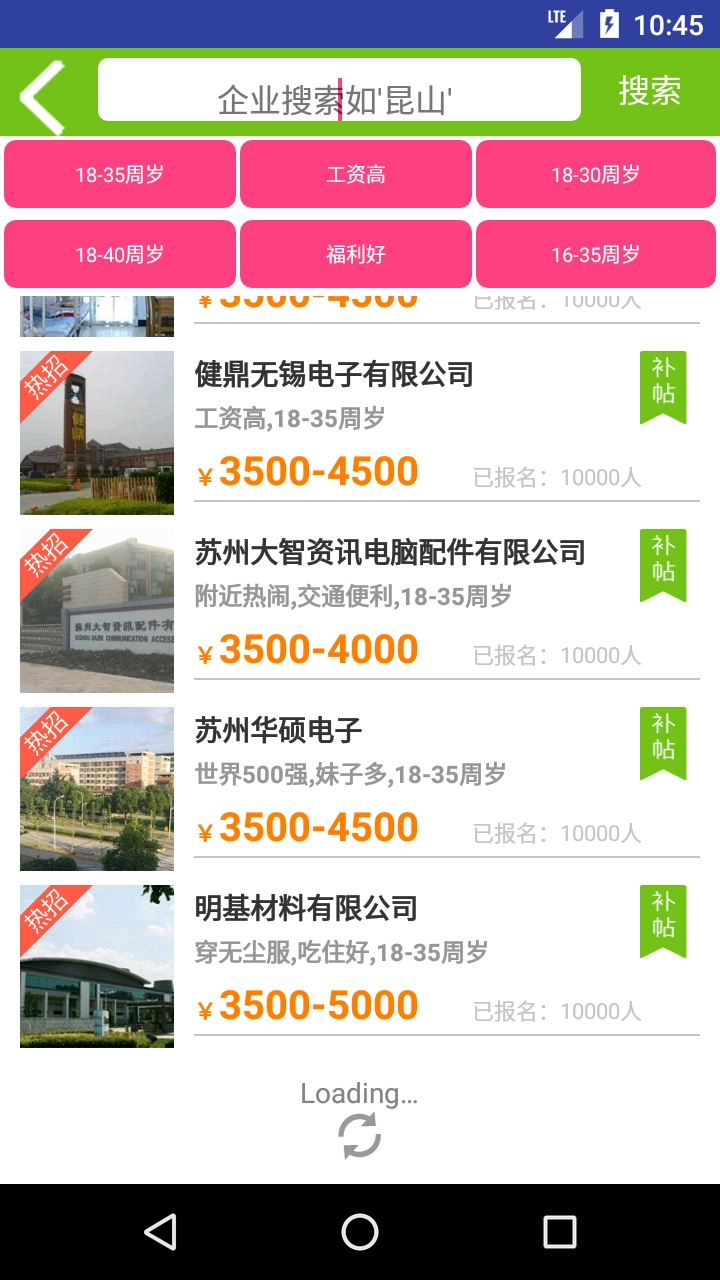
Task: Select the 18-30周岁 filter option
Action: click(595, 174)
